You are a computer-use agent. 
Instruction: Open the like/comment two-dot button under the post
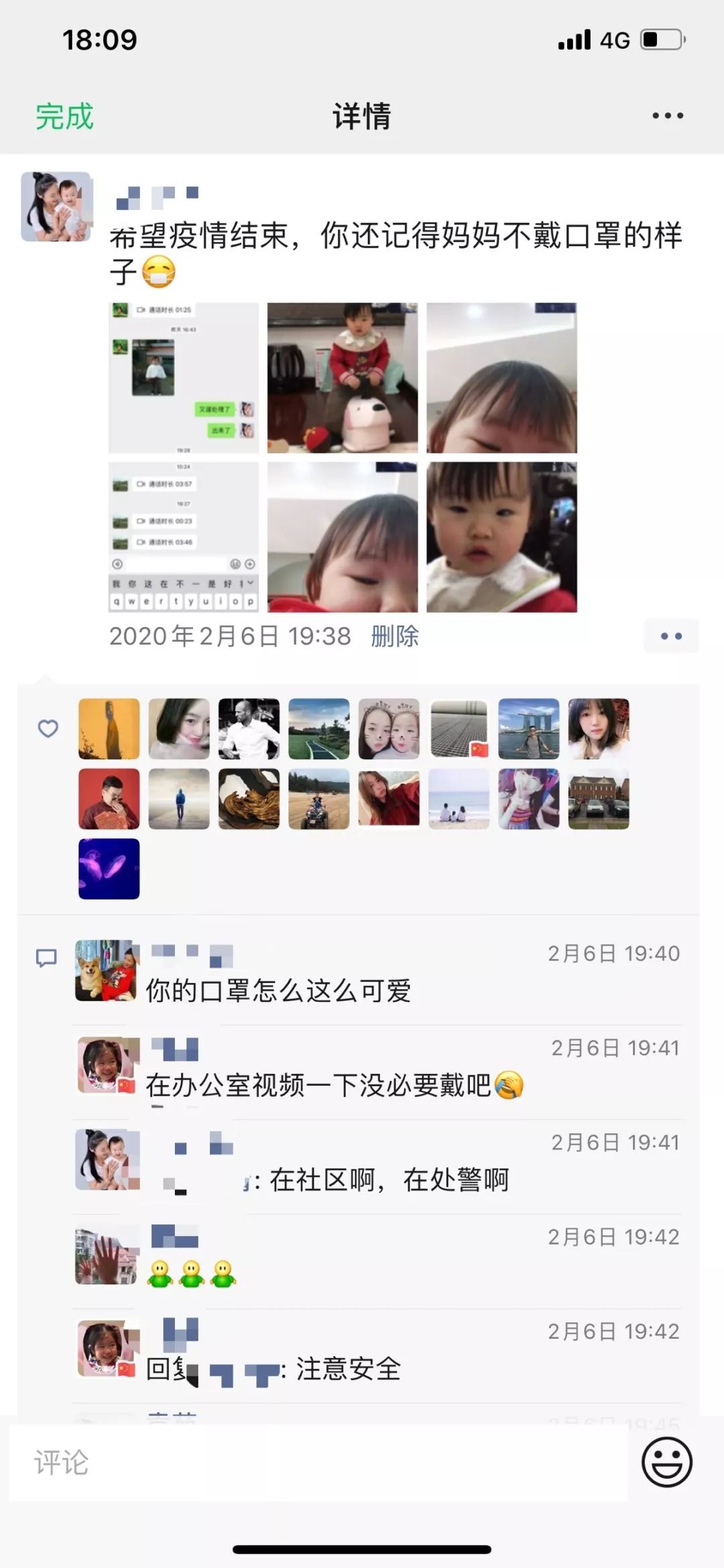671,636
